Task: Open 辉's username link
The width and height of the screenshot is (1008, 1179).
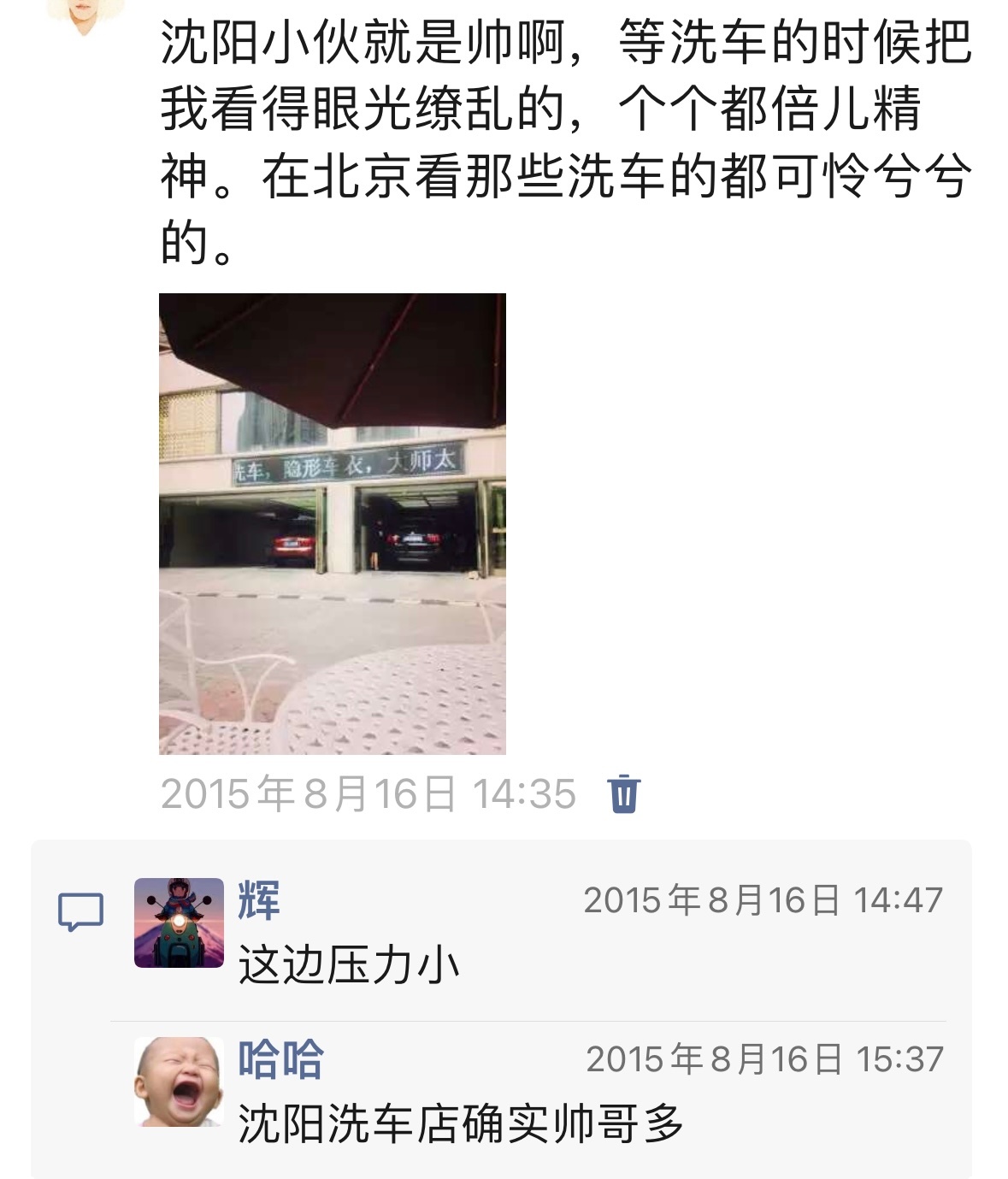Action: [x=258, y=900]
